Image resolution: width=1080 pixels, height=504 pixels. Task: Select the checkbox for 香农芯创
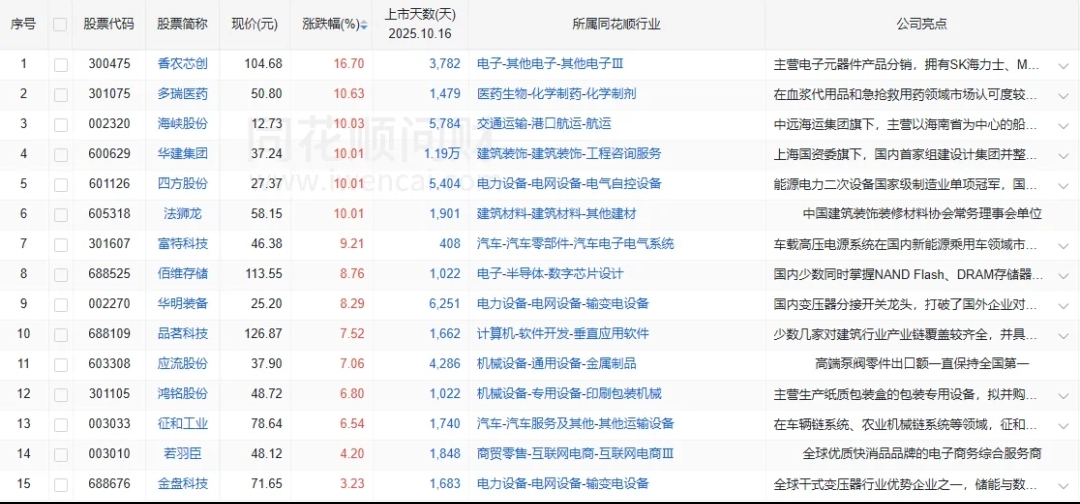click(61, 64)
